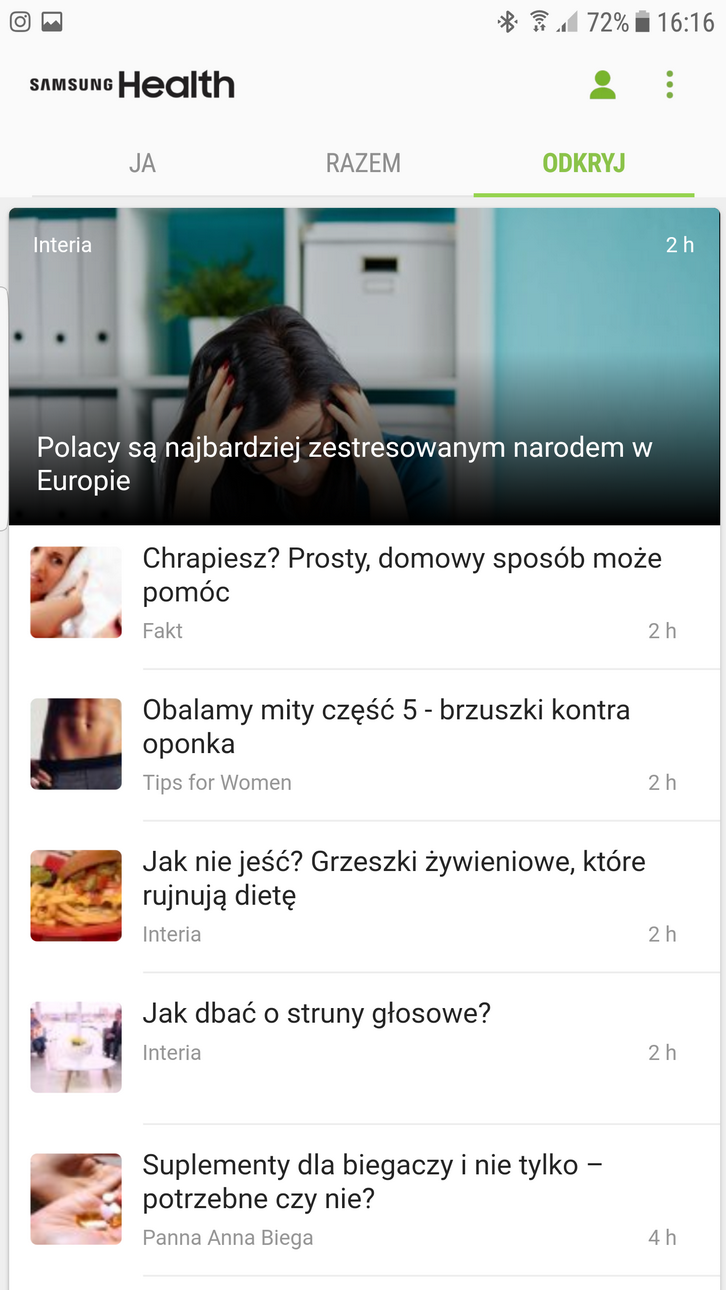Switch to the RAZEM tab

click(x=363, y=163)
